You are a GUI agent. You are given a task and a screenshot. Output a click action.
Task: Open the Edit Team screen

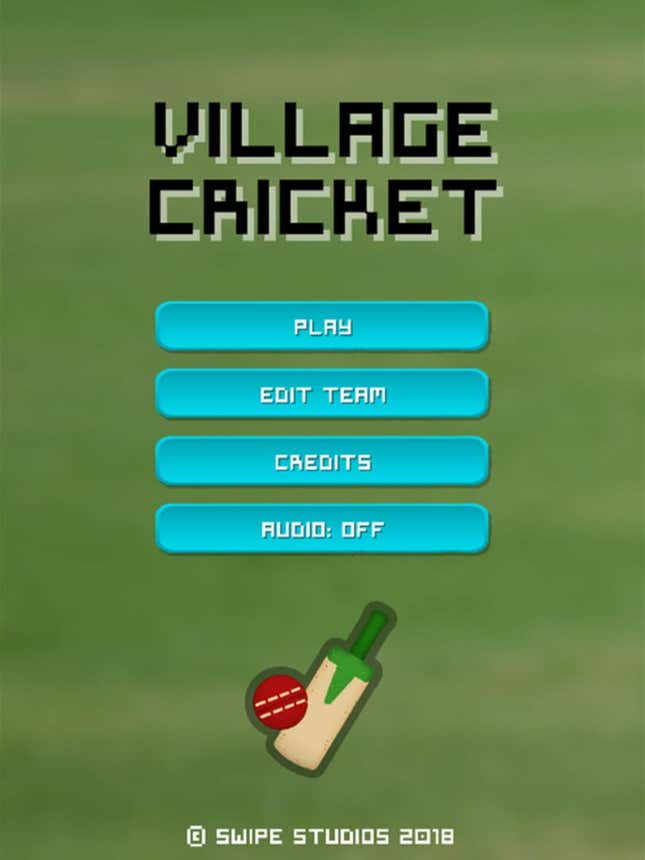[322, 394]
